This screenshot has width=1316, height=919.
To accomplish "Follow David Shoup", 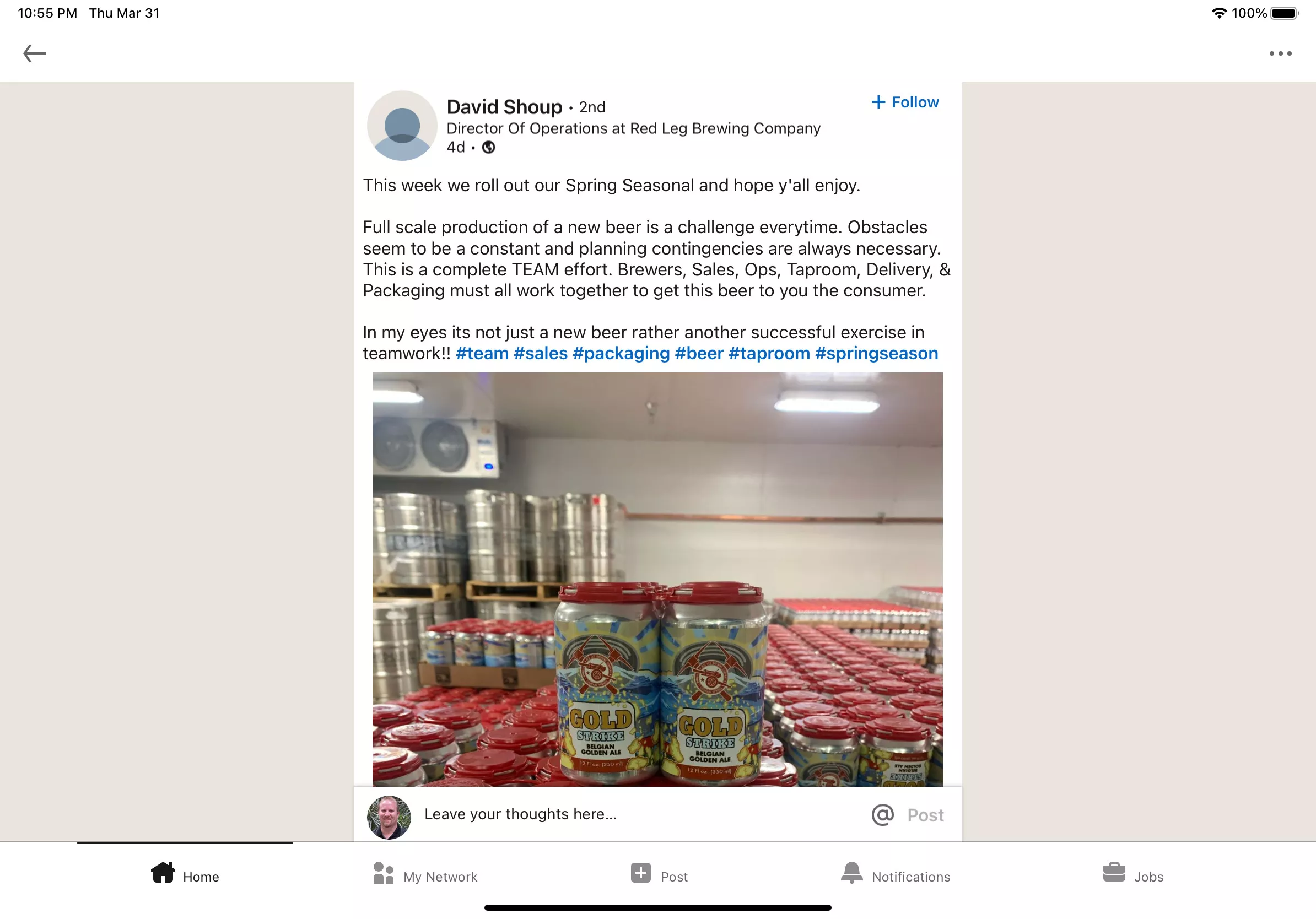I will (904, 102).
